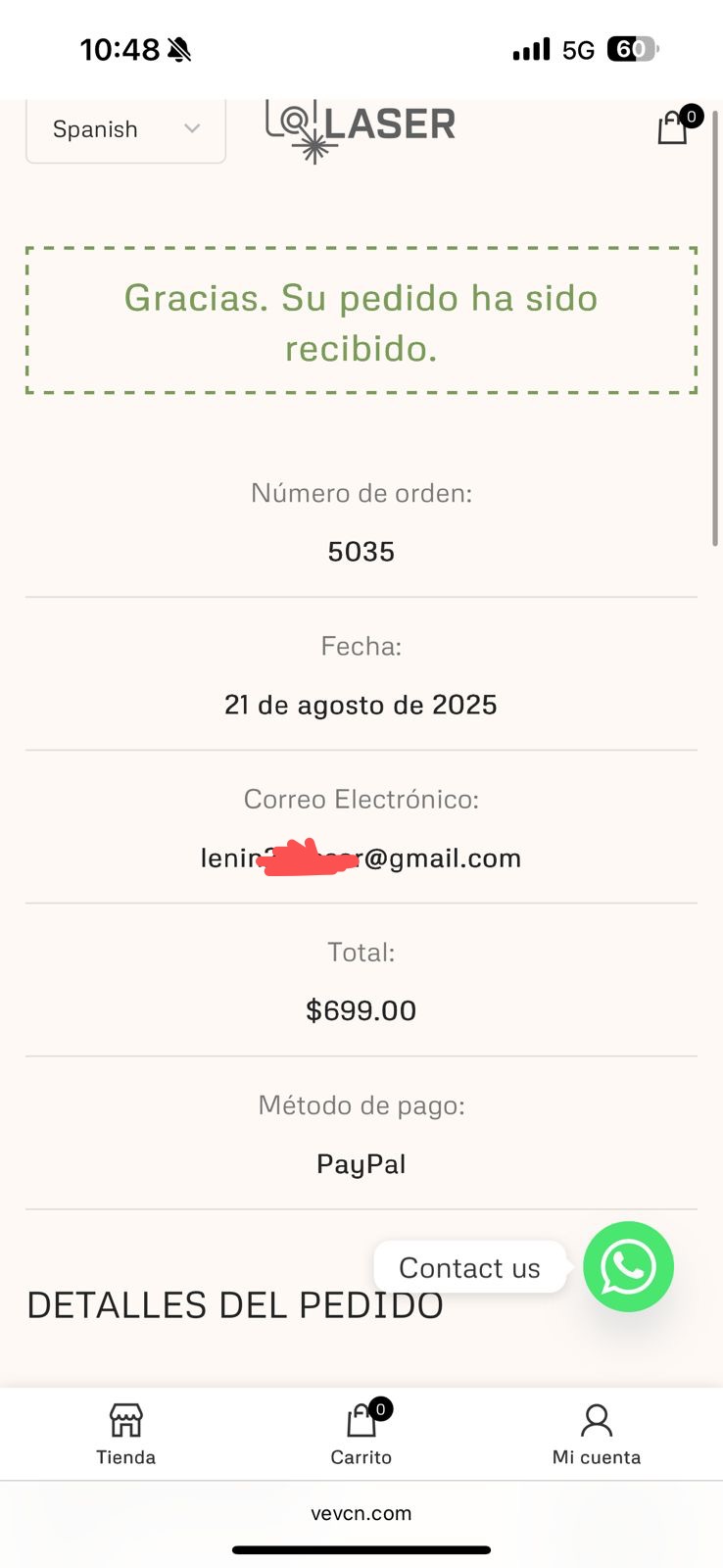Image resolution: width=723 pixels, height=1568 pixels.
Task: Open the shopping bag icon in the header
Action: pos(672,127)
